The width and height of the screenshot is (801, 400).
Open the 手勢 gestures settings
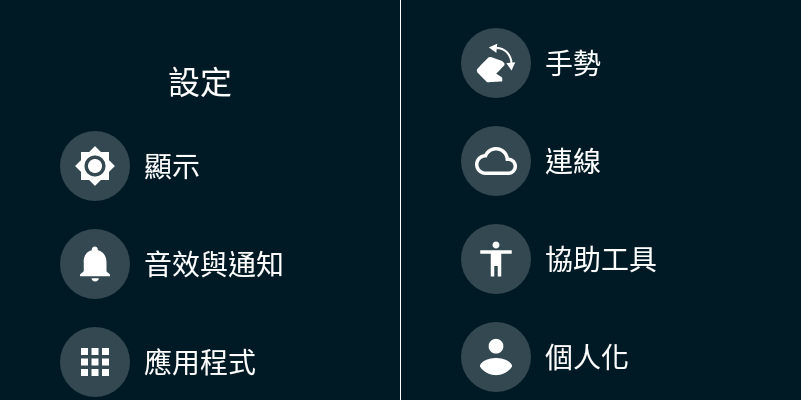[572, 64]
